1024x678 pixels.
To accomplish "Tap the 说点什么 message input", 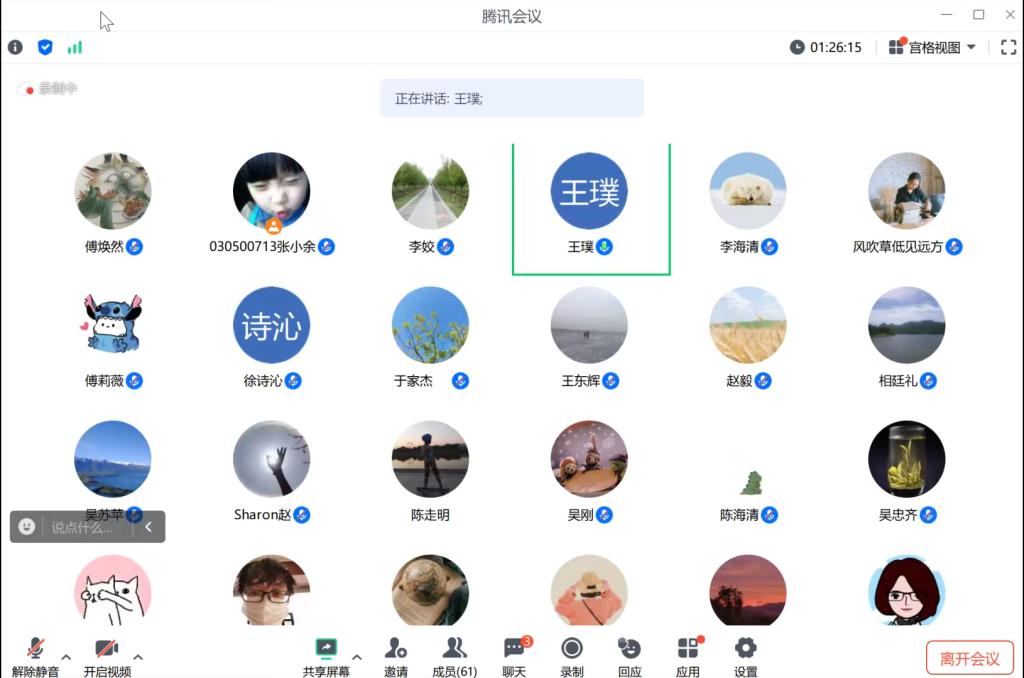I will (x=85, y=527).
